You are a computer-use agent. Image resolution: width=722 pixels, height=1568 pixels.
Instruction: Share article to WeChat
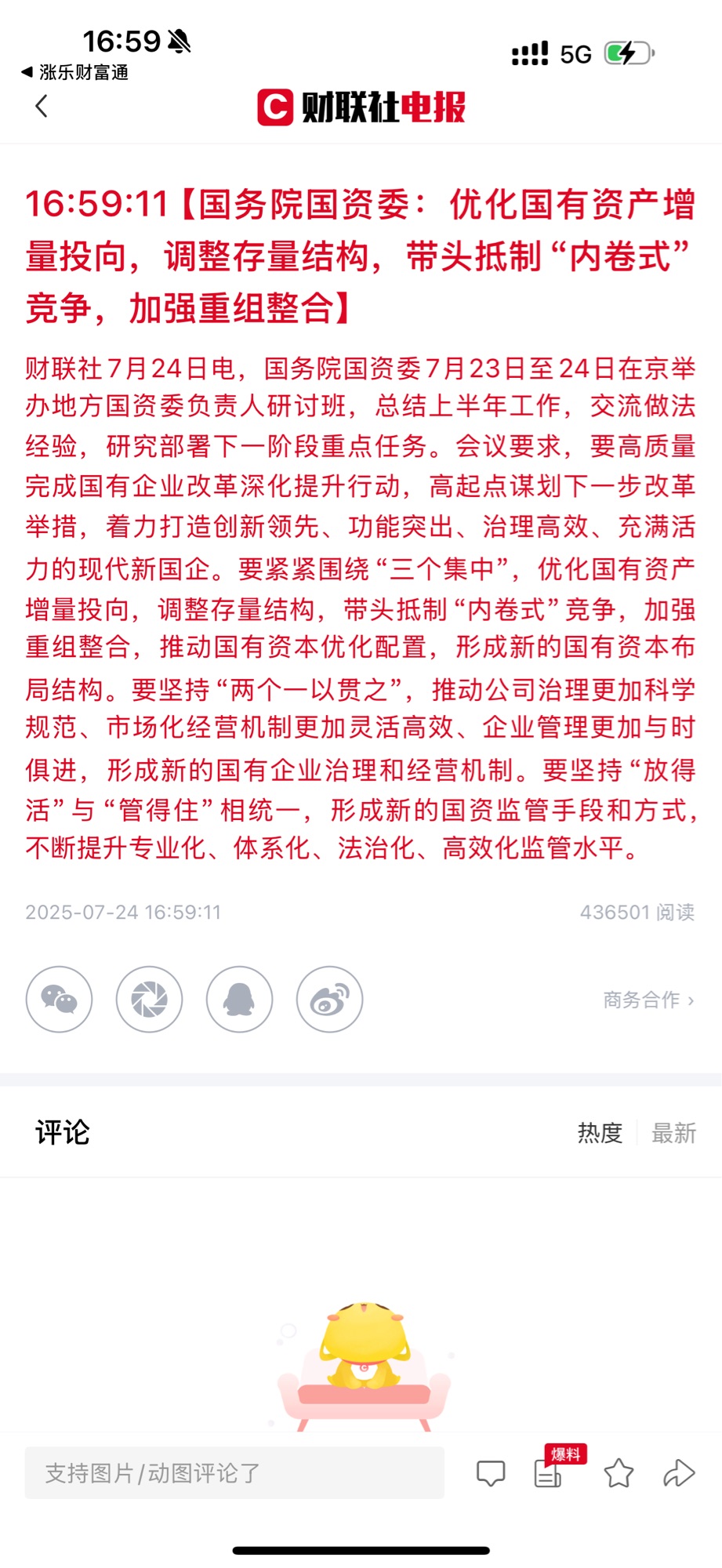click(60, 1000)
